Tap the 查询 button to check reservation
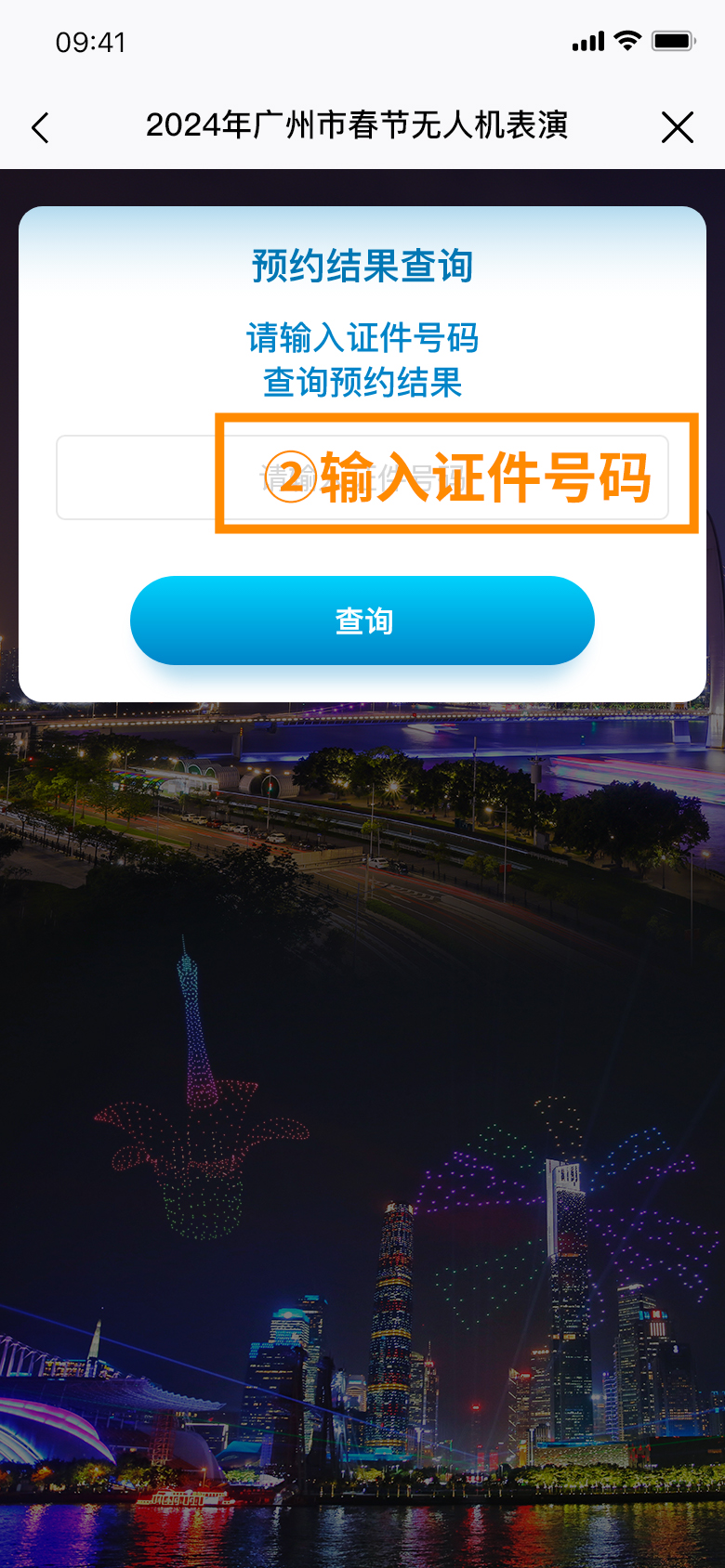The width and height of the screenshot is (725, 1568). 362,621
